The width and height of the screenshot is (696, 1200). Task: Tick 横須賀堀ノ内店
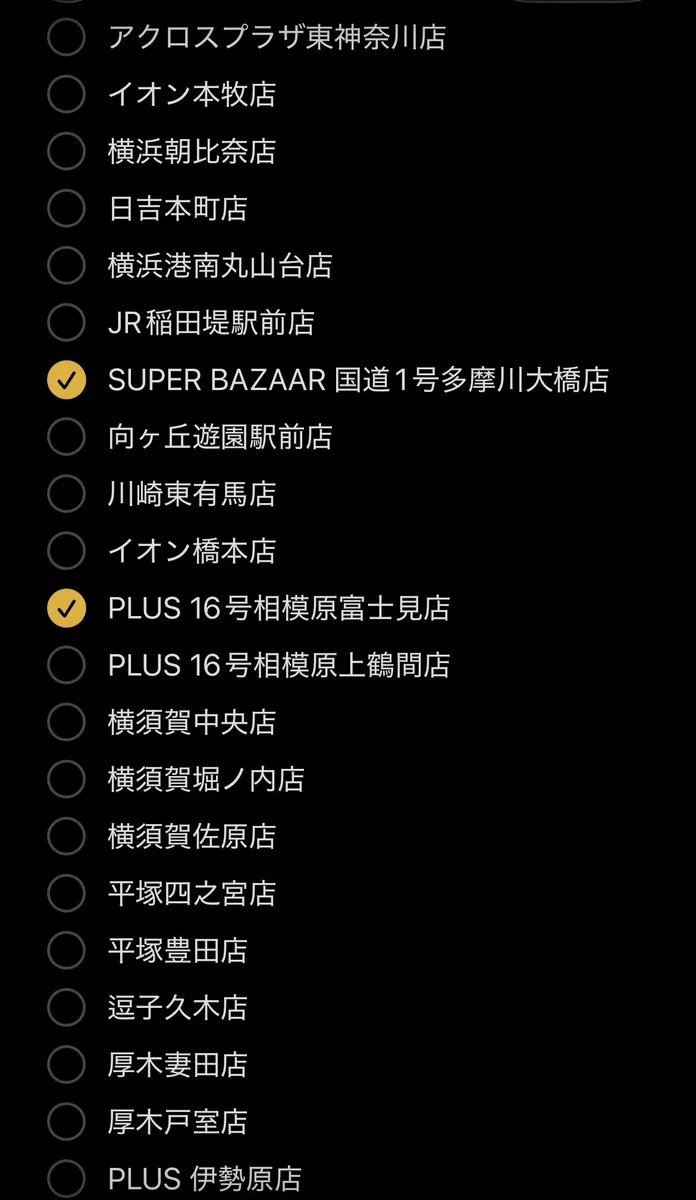pyautogui.click(x=66, y=779)
